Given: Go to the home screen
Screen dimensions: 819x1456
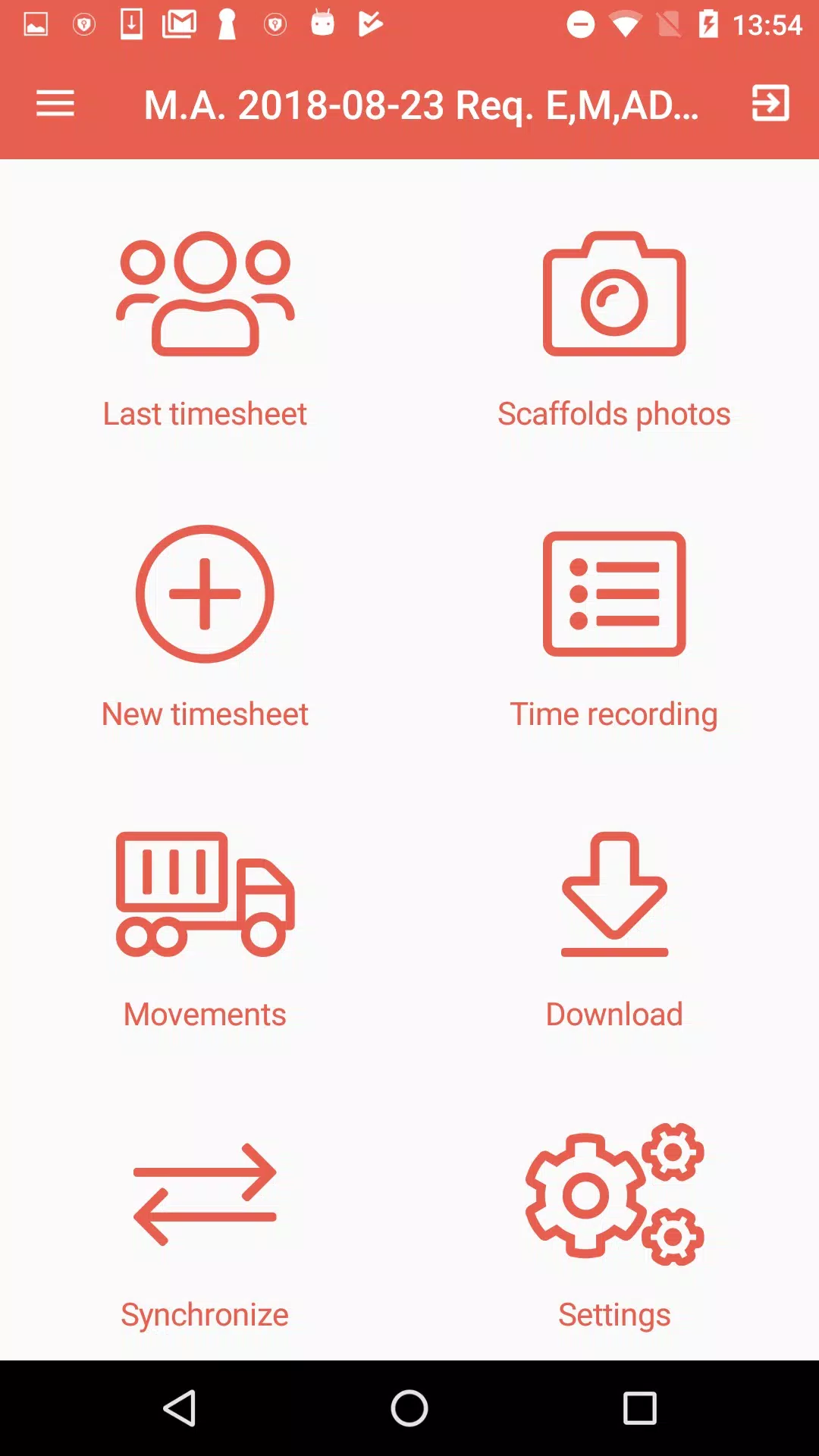Looking at the screenshot, I should coord(409,1408).
